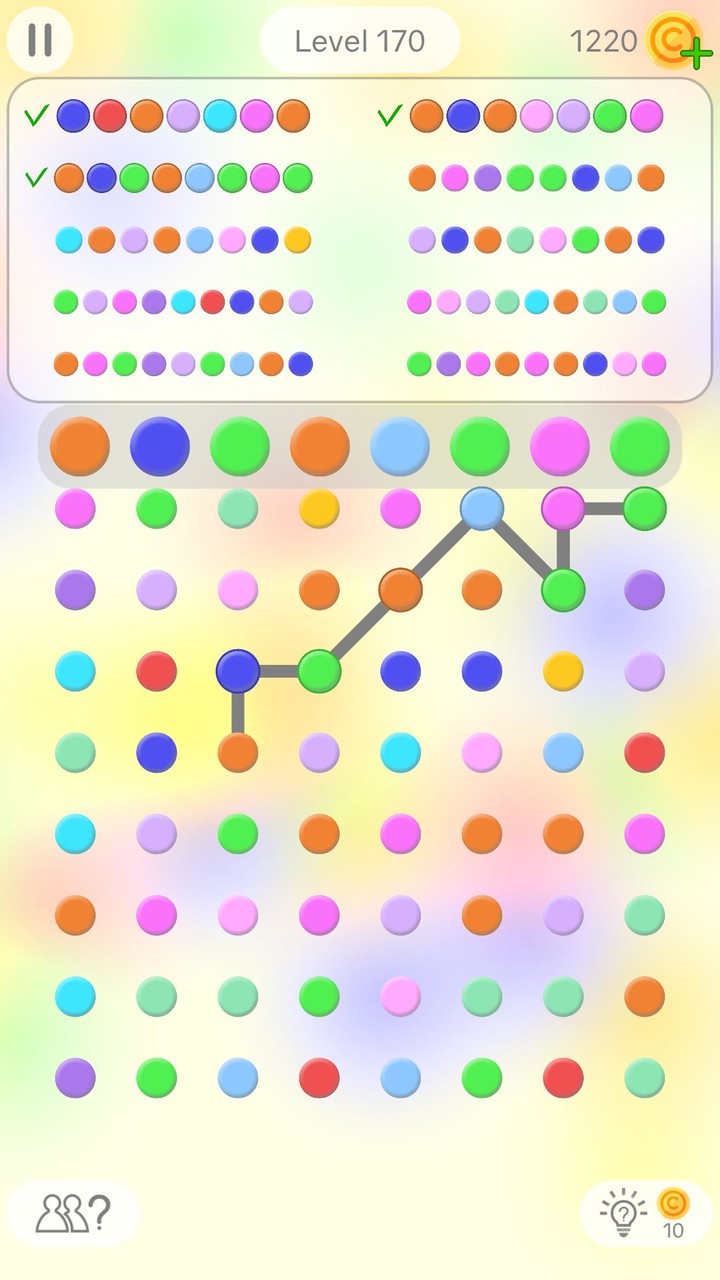The image size is (720, 1280).
Task: Select the magenta dot in the selection tray
Action: (x=560, y=447)
